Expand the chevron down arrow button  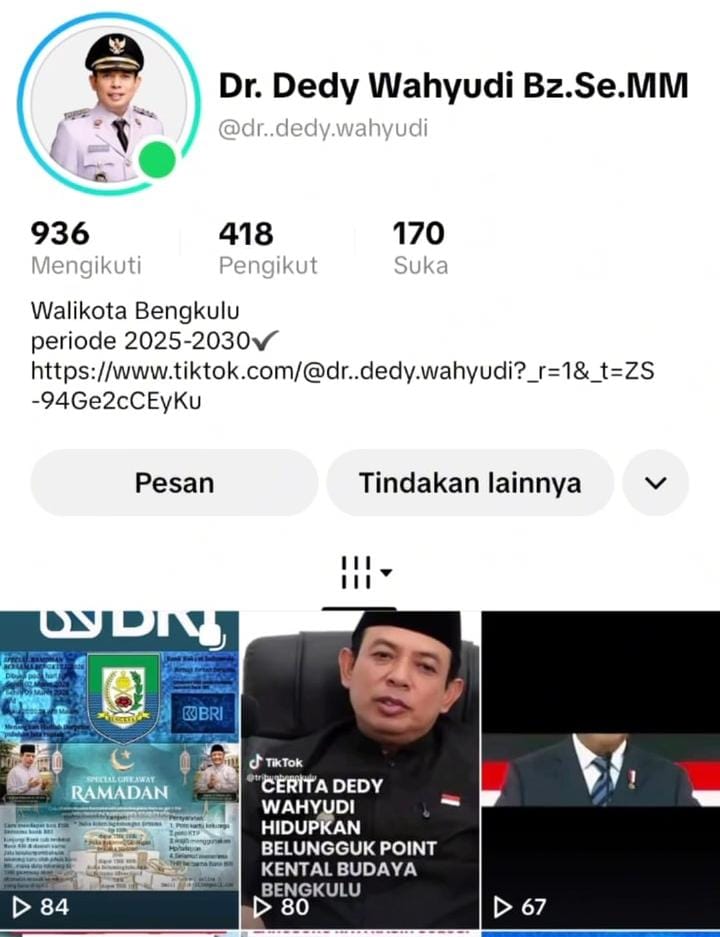[x=656, y=483]
